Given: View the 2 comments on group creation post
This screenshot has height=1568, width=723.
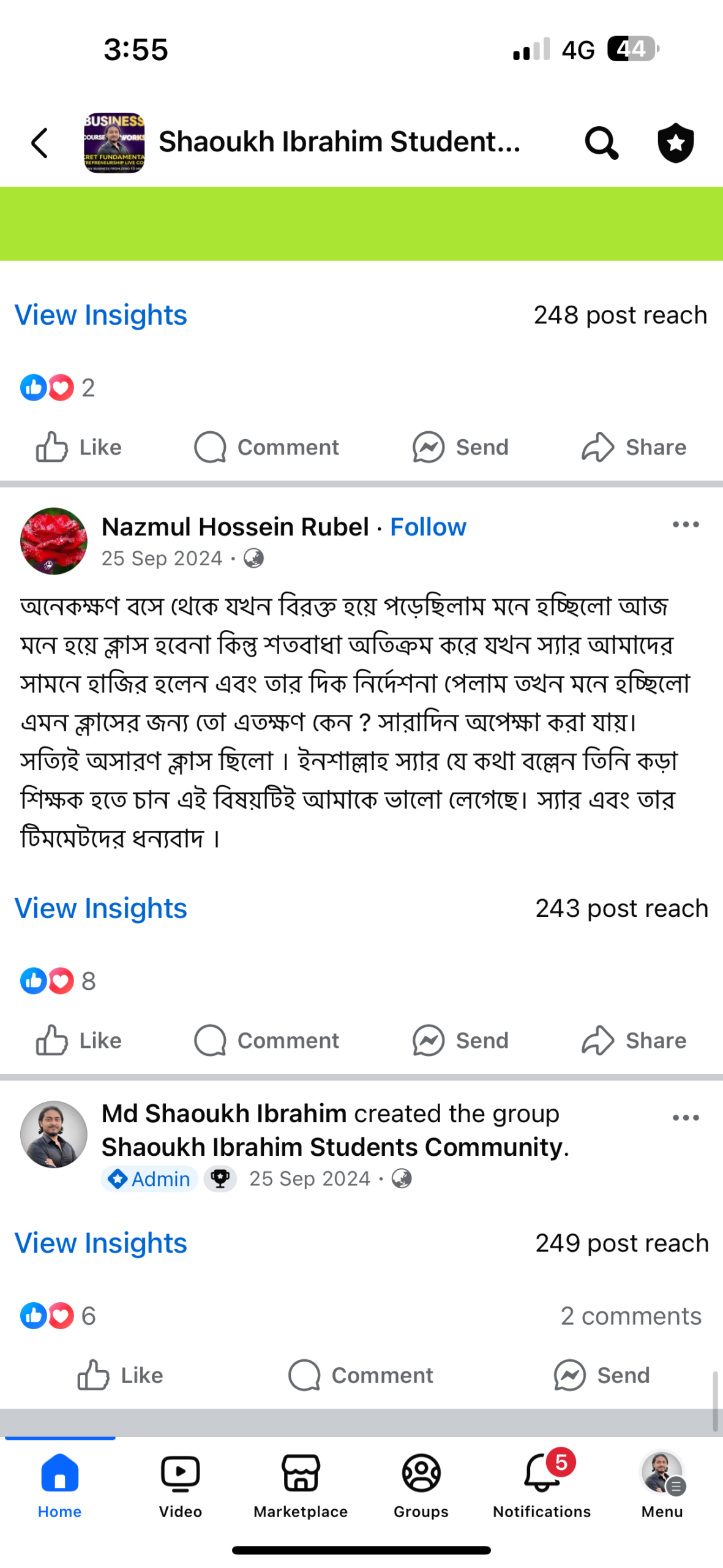Looking at the screenshot, I should (631, 1316).
